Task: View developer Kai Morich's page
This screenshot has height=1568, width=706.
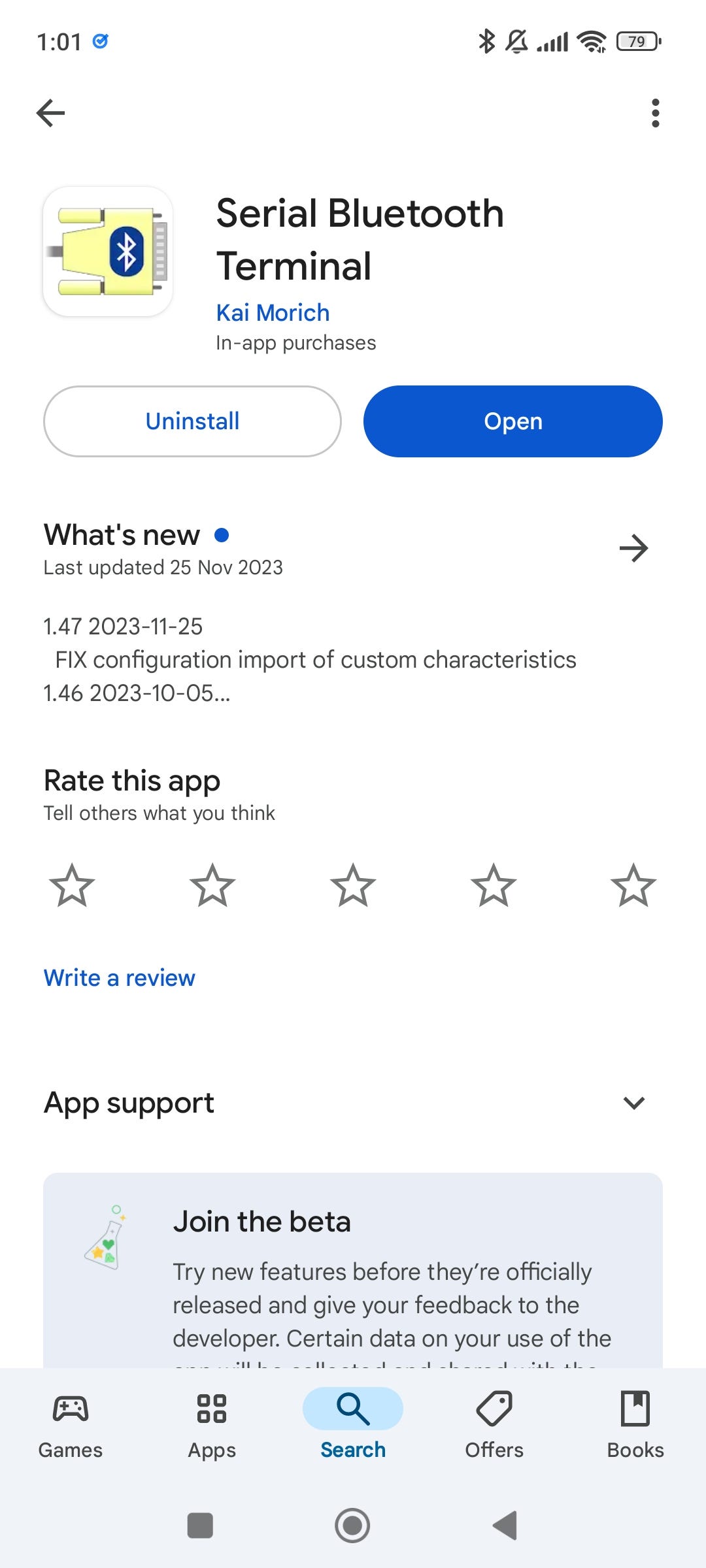Action: click(x=273, y=313)
